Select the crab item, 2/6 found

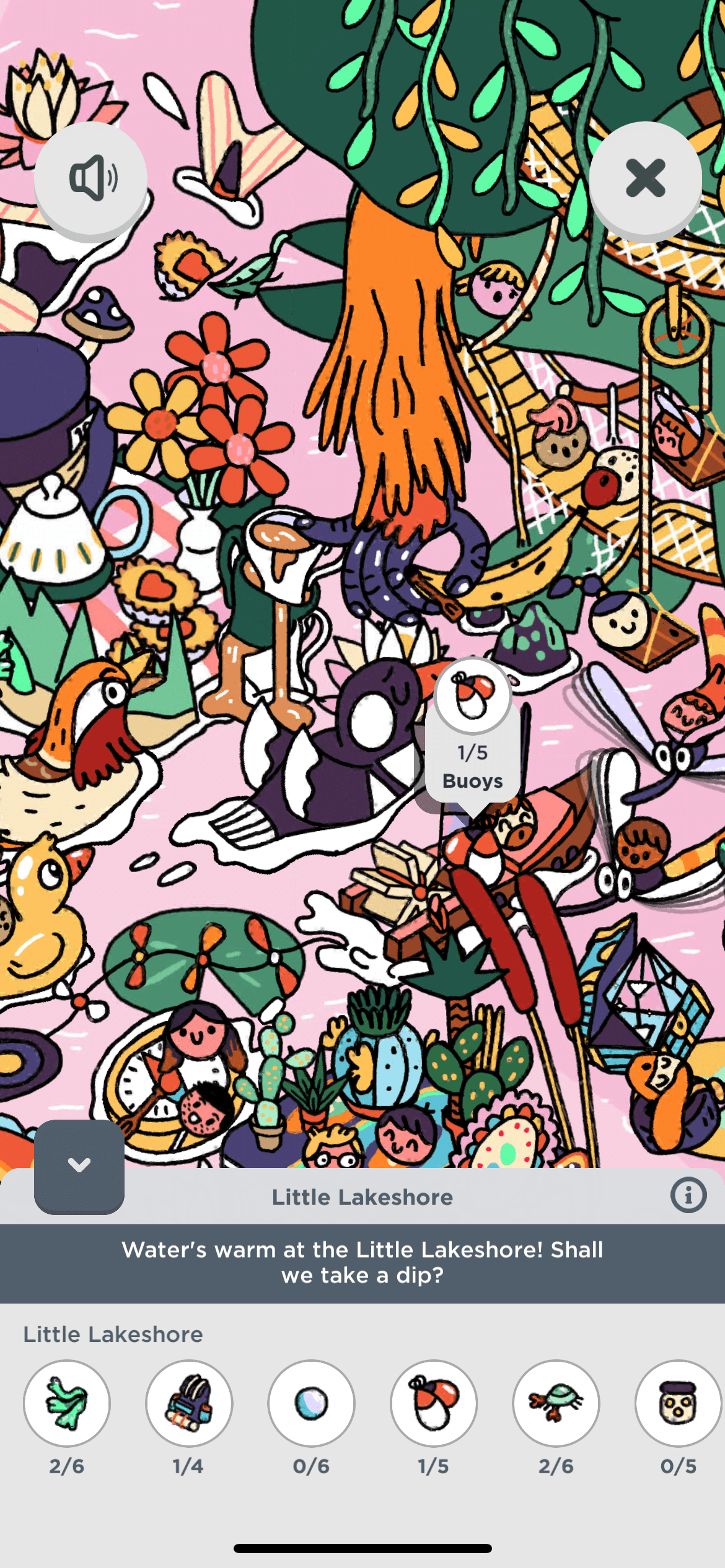click(x=556, y=1403)
